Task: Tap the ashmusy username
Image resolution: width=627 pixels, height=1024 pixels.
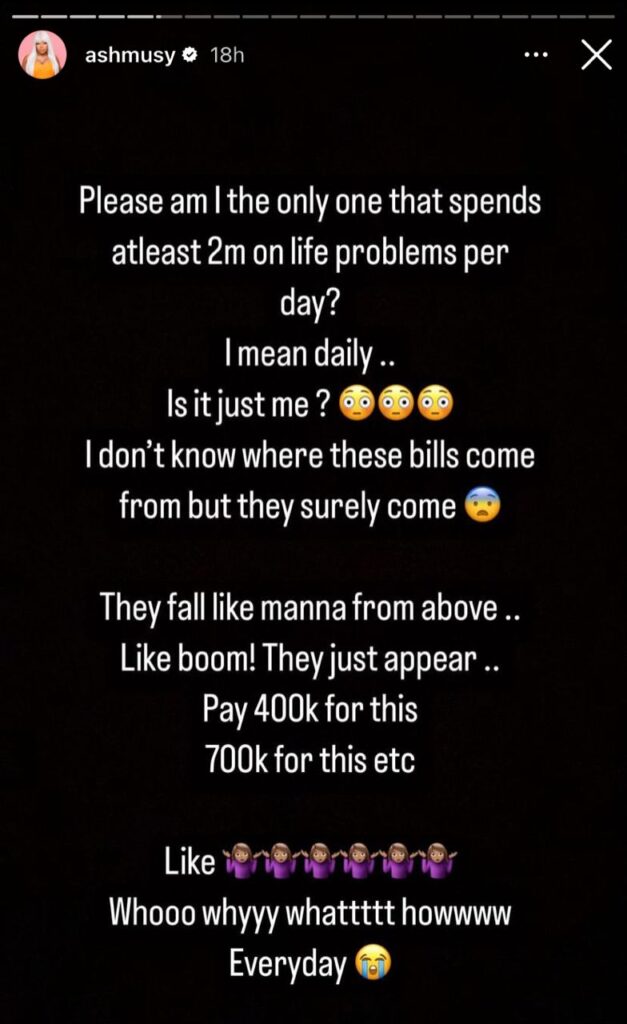Action: click(129, 56)
